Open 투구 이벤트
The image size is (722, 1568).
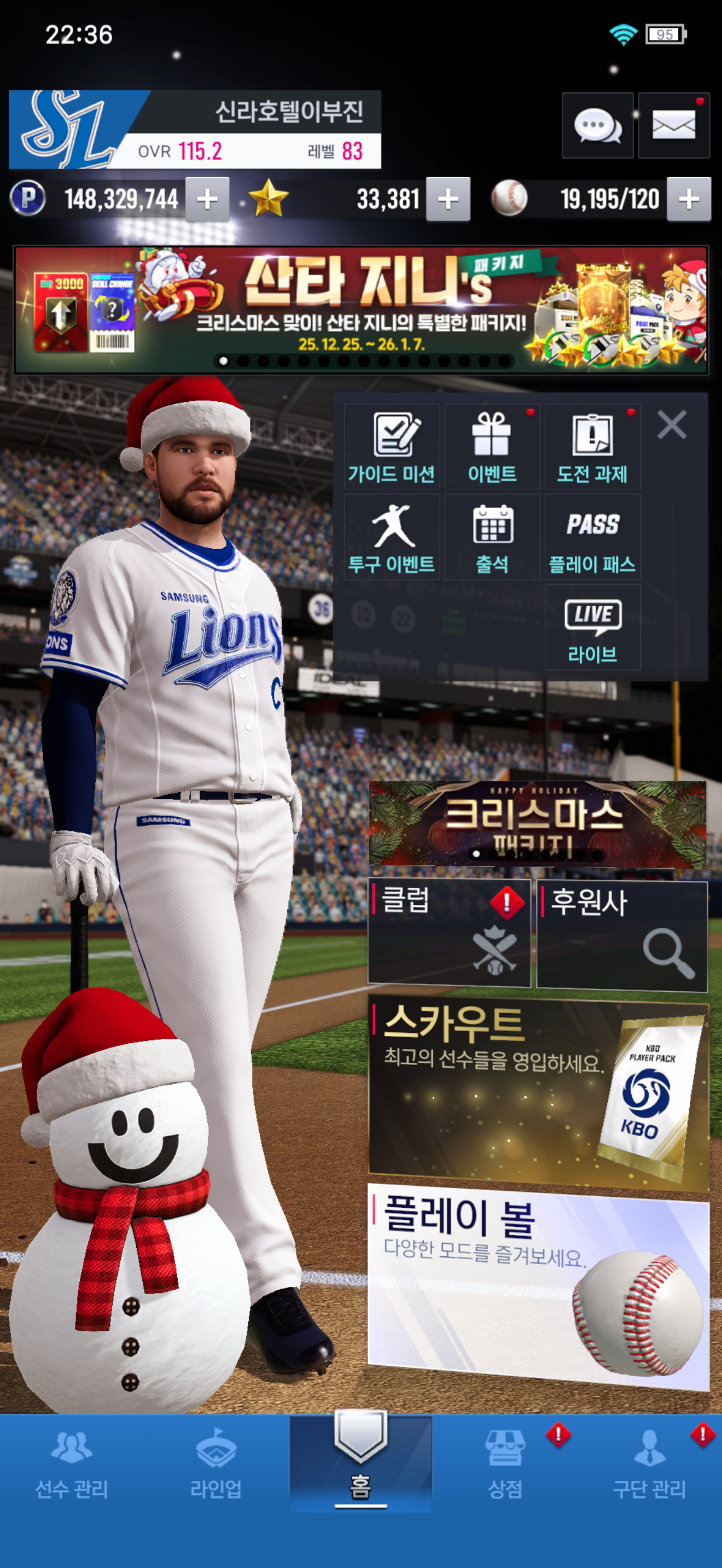tap(392, 537)
